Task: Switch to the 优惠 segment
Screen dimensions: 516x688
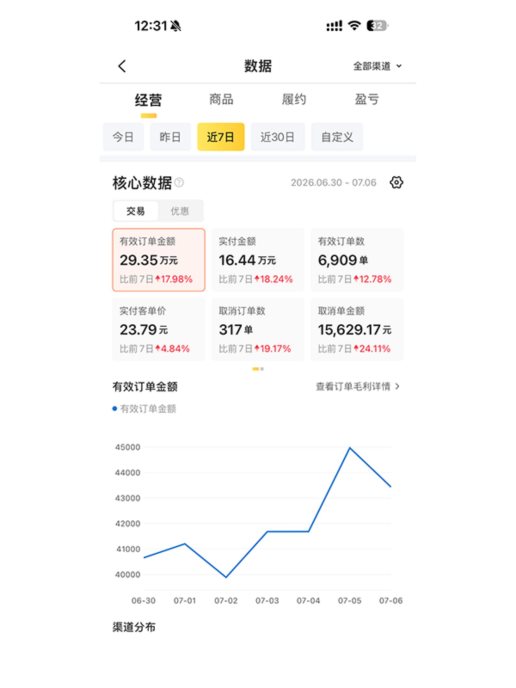Action: [180, 211]
